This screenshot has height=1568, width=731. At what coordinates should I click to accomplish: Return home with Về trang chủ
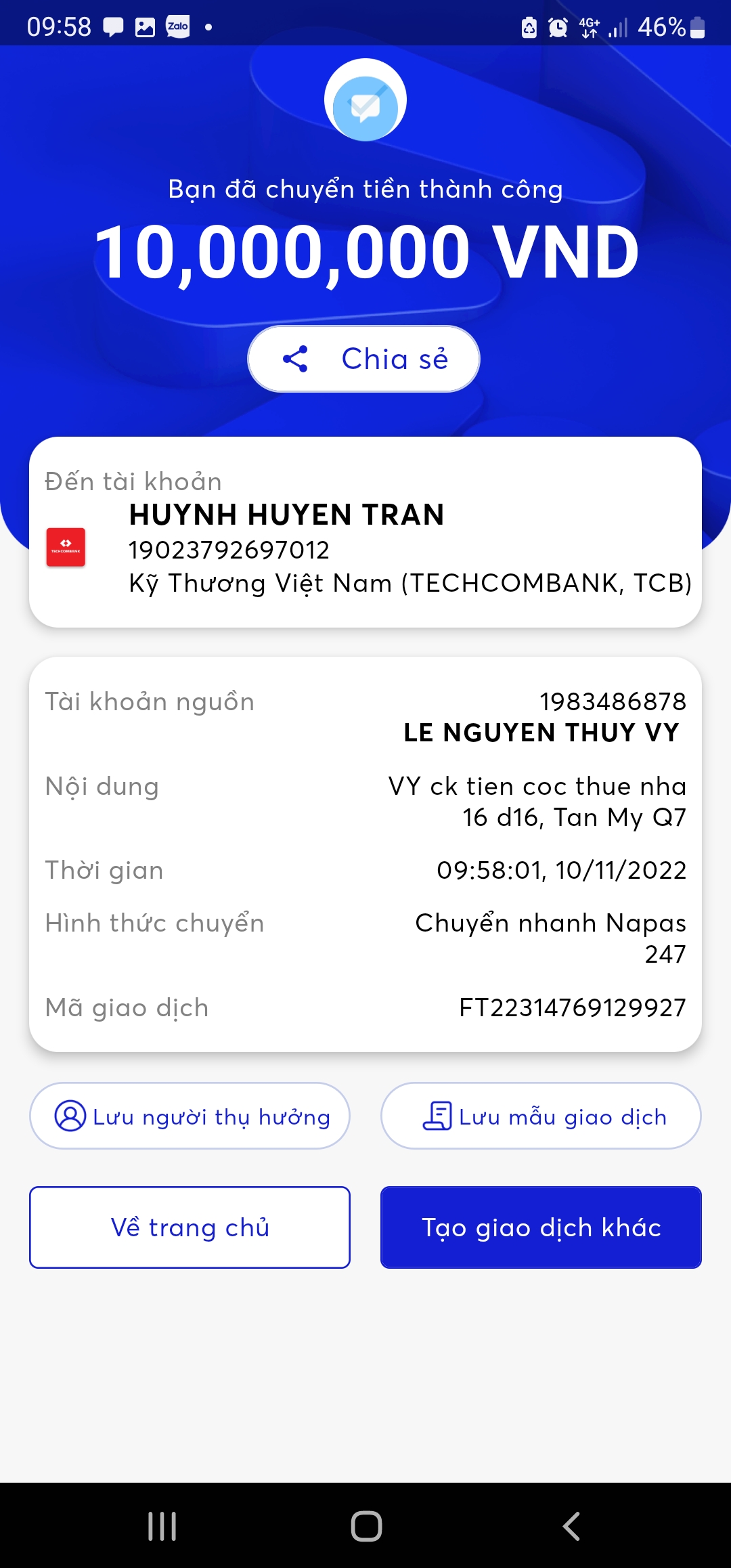[x=190, y=1227]
